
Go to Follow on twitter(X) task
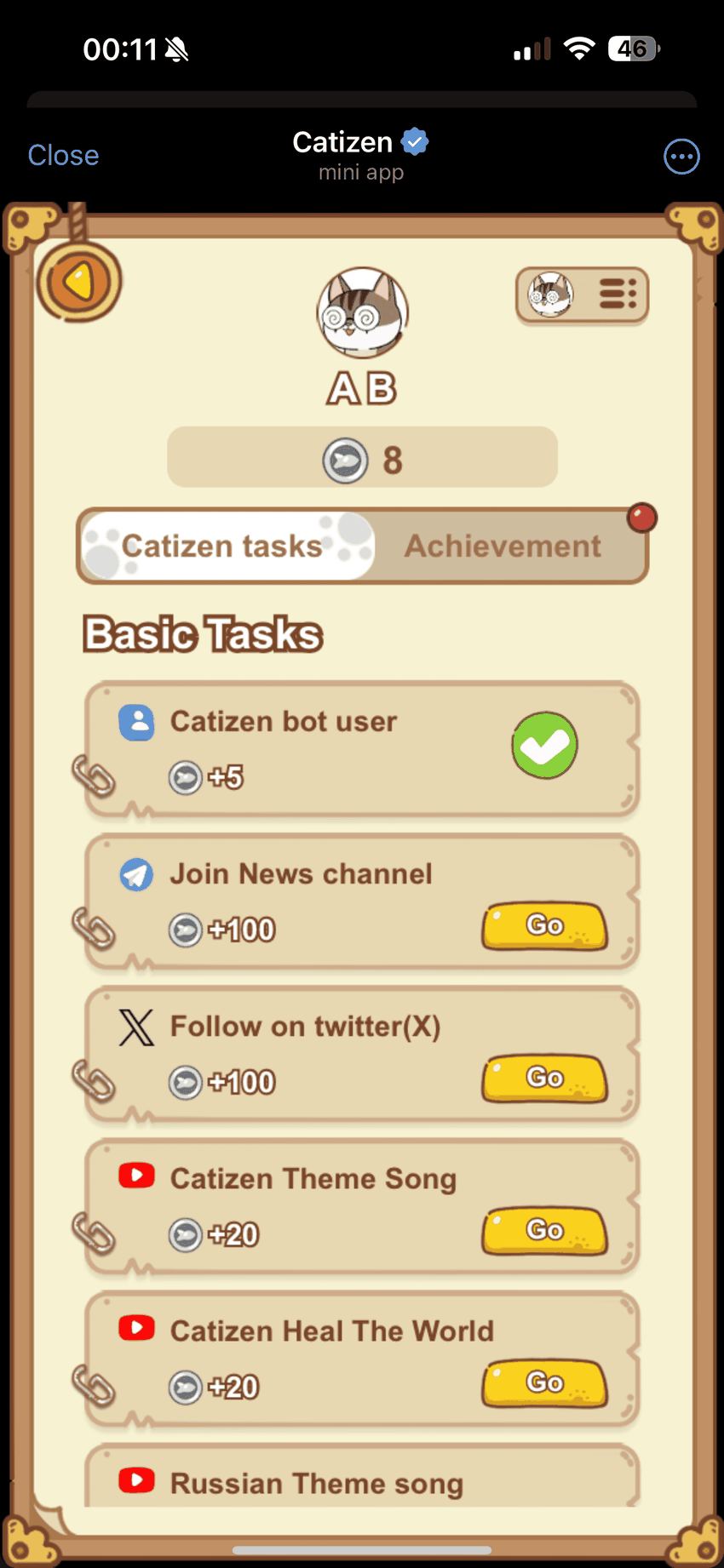(x=544, y=1079)
